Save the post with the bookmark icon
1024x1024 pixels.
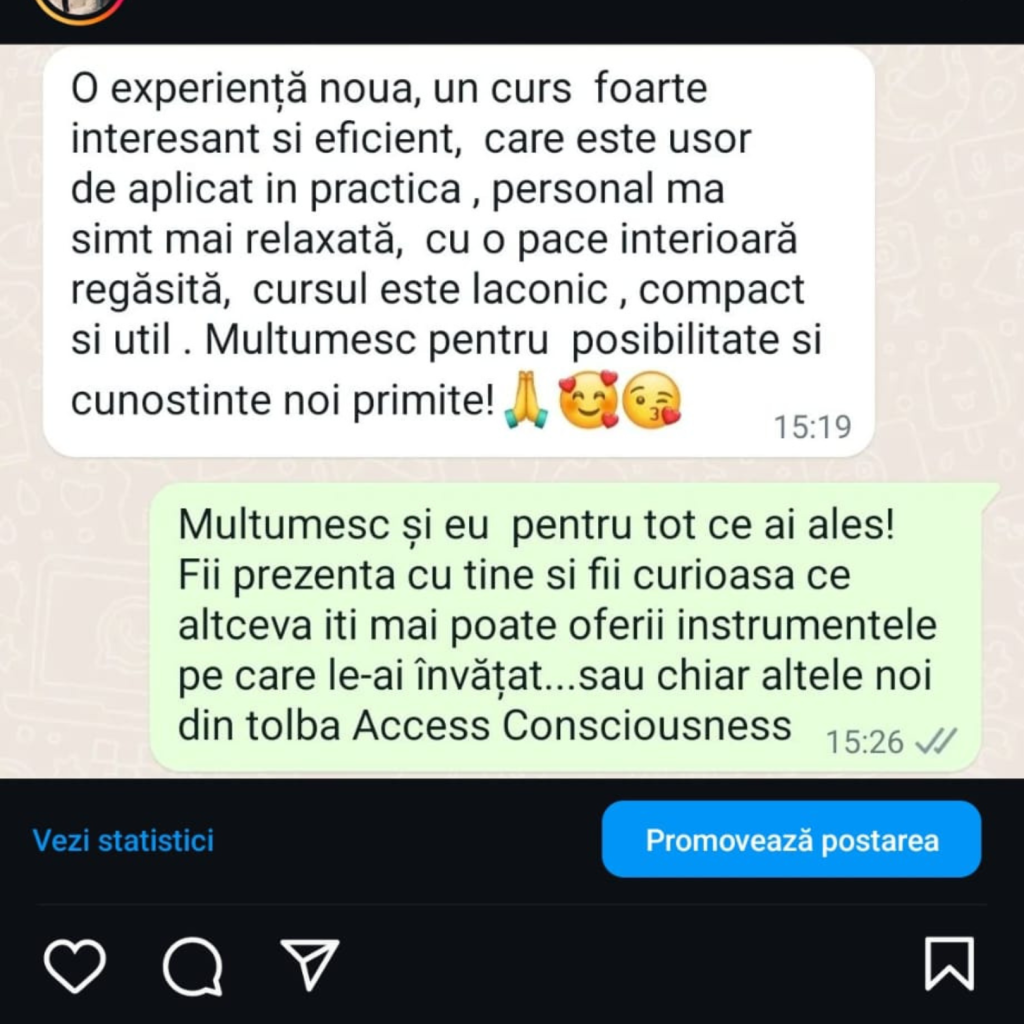tap(948, 965)
